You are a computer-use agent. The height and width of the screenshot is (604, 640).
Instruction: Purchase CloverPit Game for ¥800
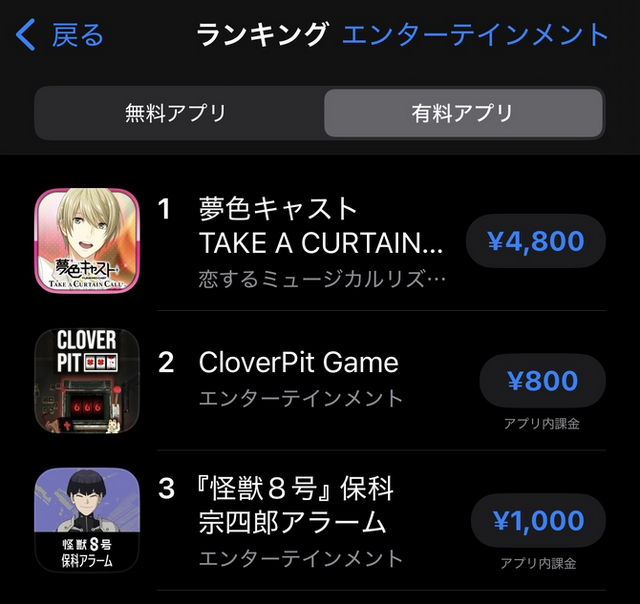[x=542, y=381]
